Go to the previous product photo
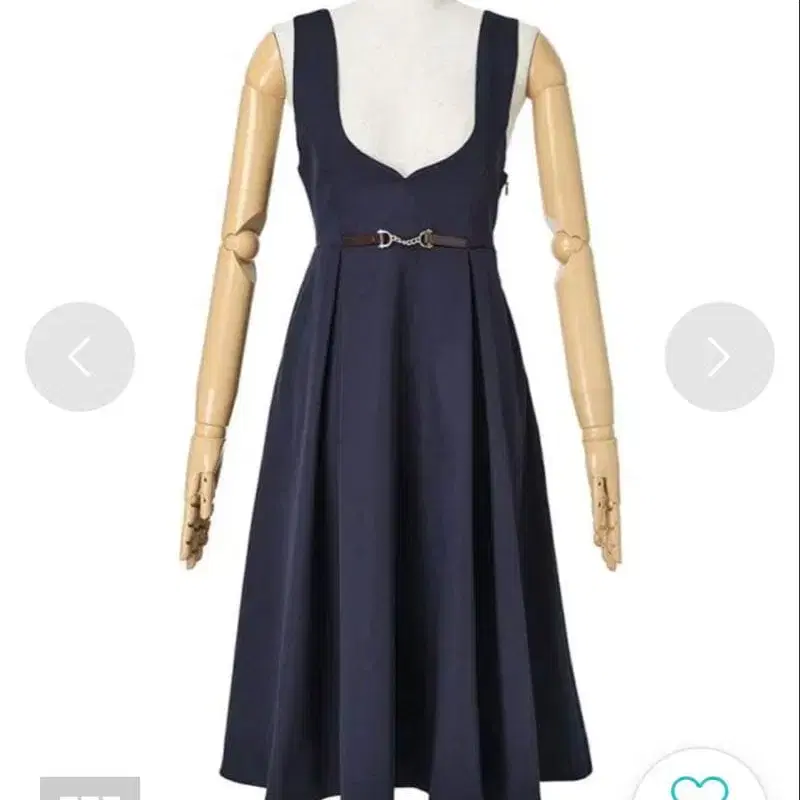Image resolution: width=800 pixels, height=800 pixels. pyautogui.click(x=80, y=357)
